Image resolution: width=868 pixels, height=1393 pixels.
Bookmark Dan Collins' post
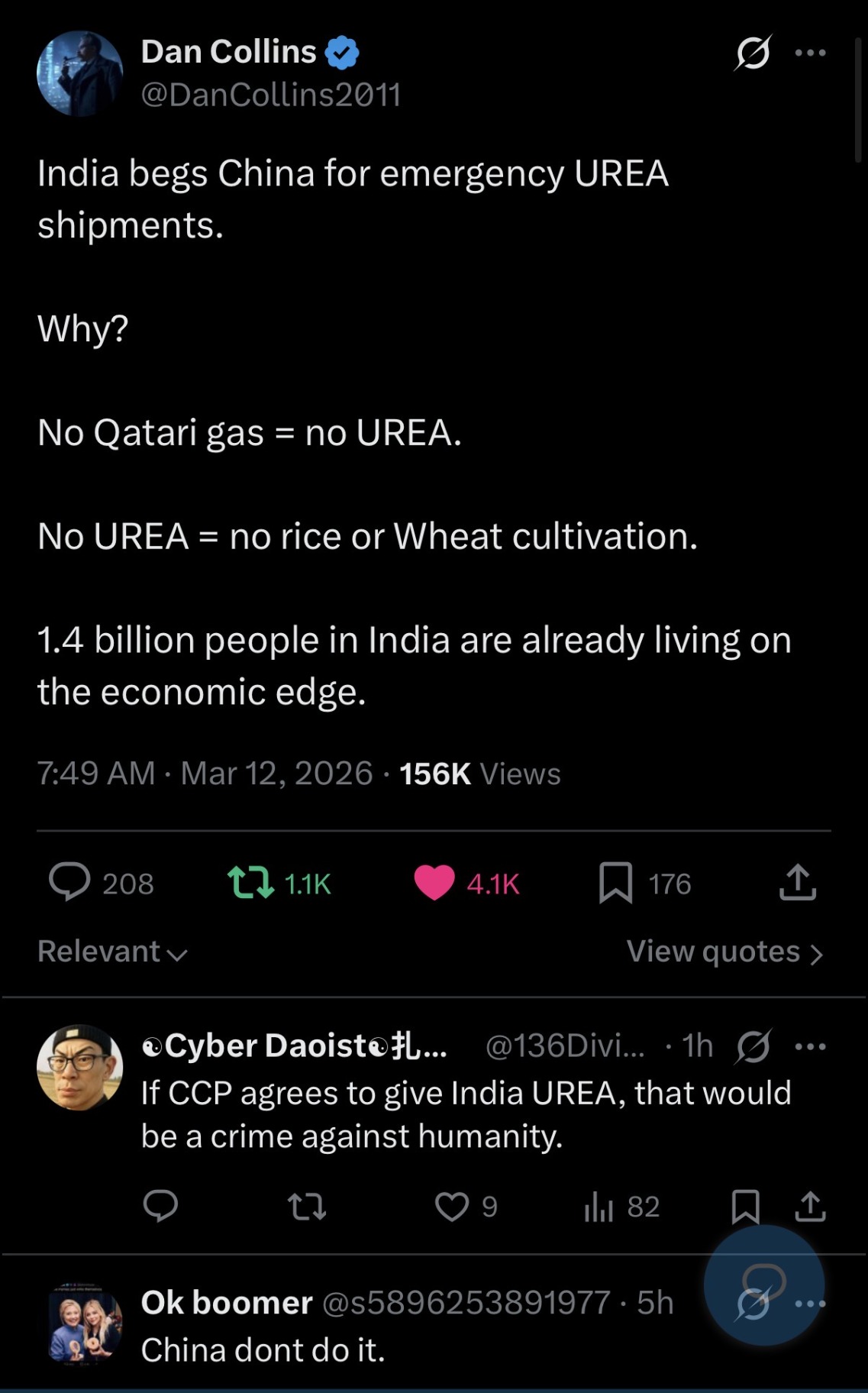[615, 882]
